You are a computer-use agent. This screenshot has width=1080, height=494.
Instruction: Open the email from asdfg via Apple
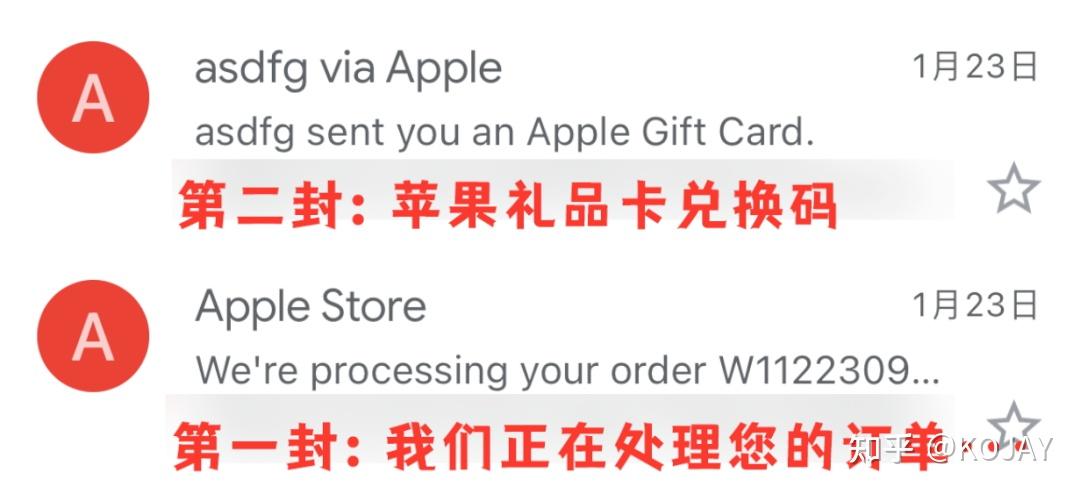pyautogui.click(x=500, y=100)
